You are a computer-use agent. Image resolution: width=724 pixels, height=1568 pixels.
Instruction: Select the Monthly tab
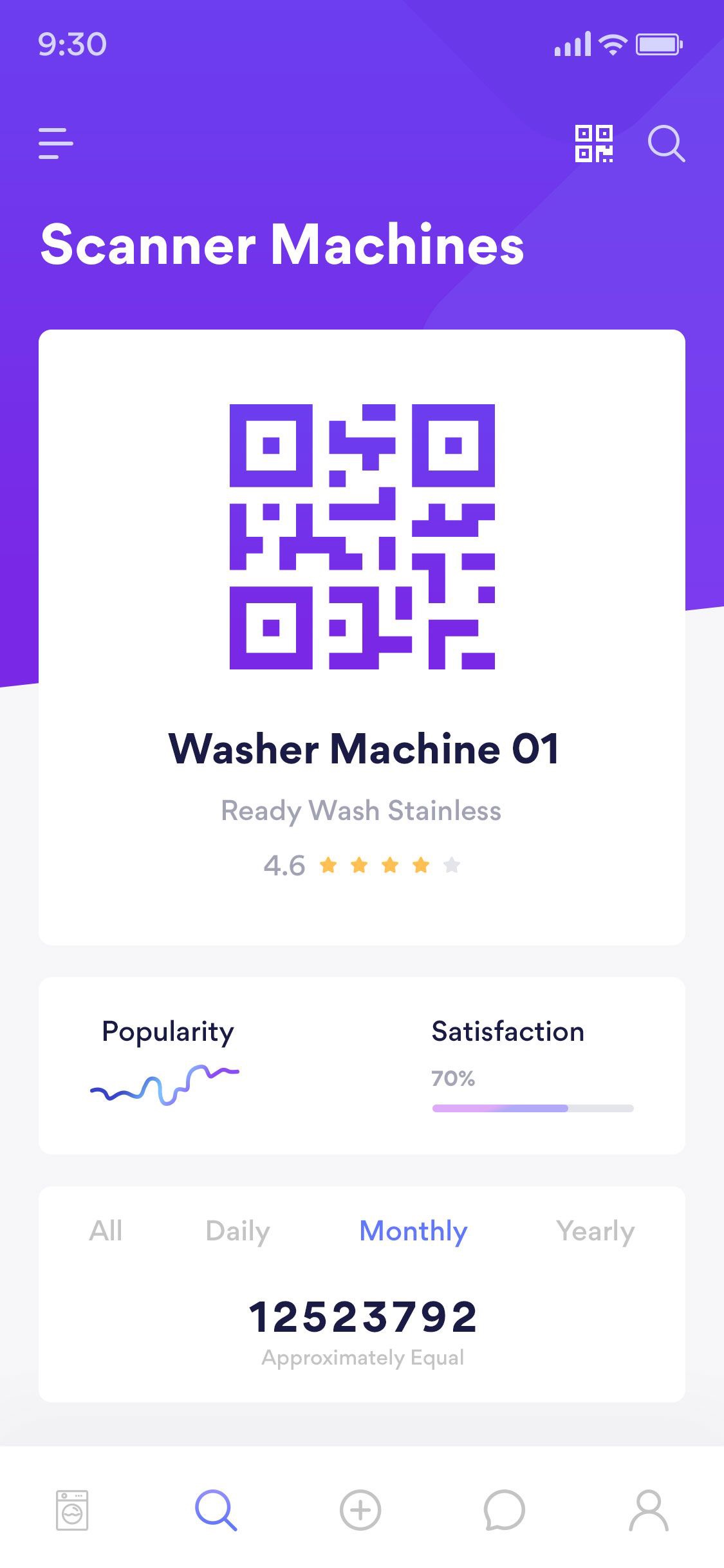(x=413, y=1231)
